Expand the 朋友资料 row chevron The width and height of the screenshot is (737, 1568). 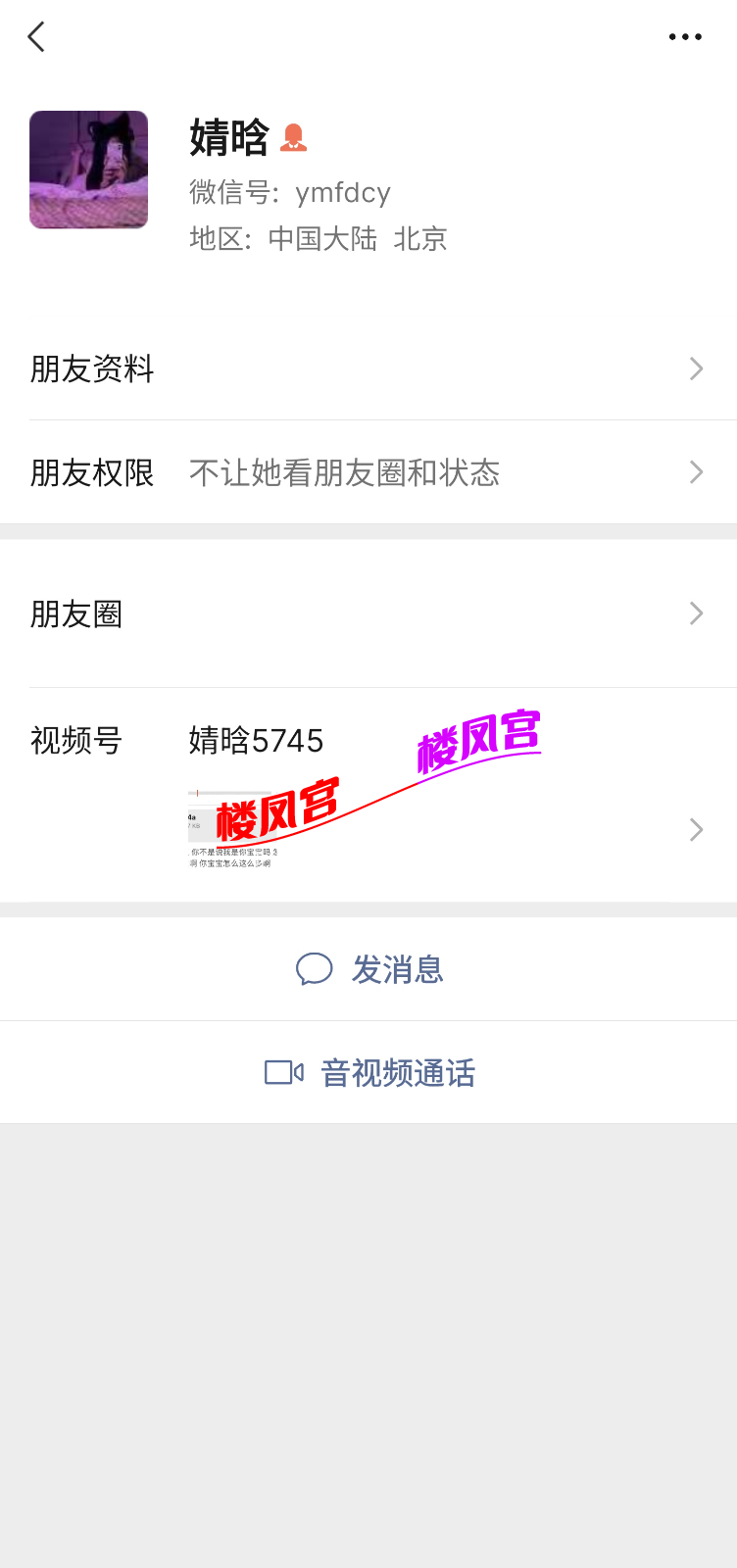[696, 369]
